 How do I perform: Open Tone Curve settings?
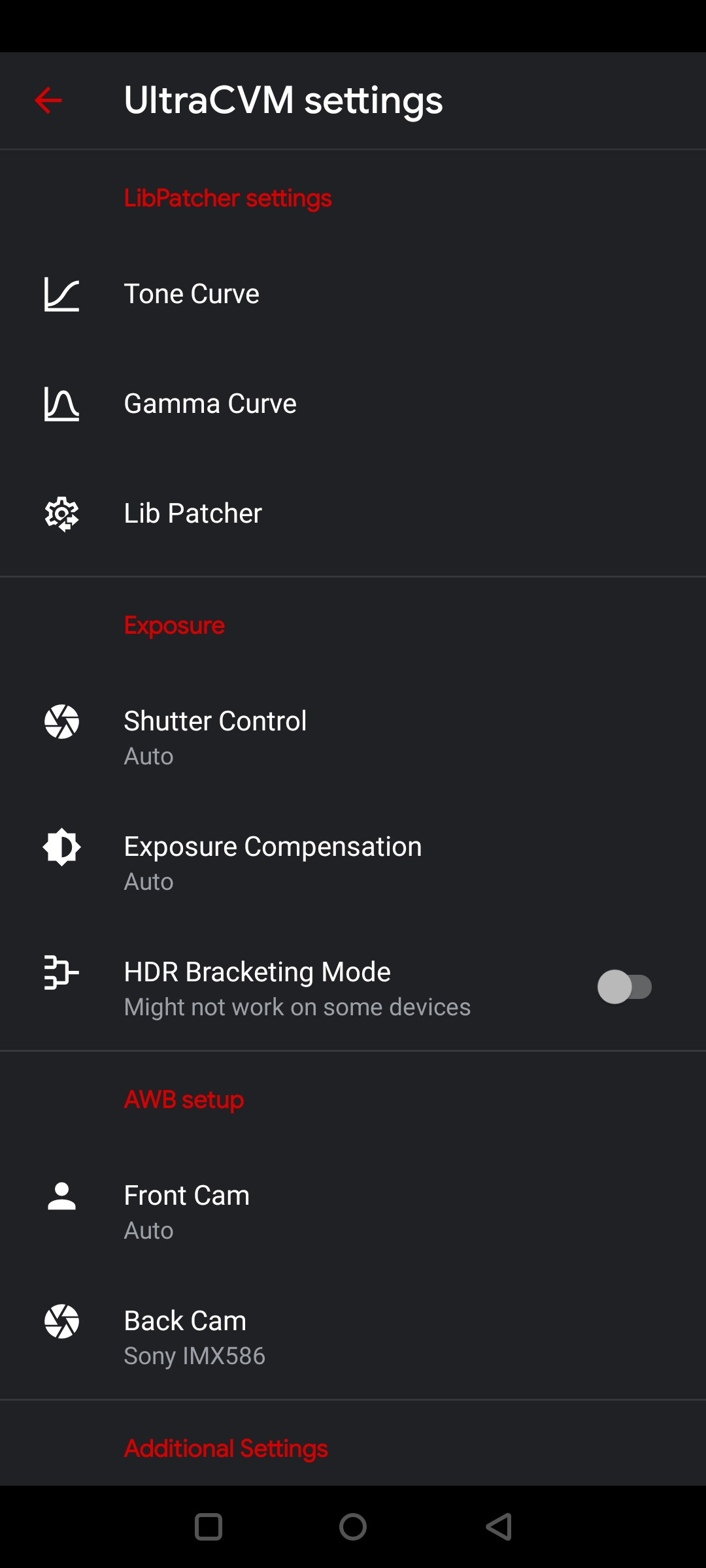pyautogui.click(x=353, y=294)
